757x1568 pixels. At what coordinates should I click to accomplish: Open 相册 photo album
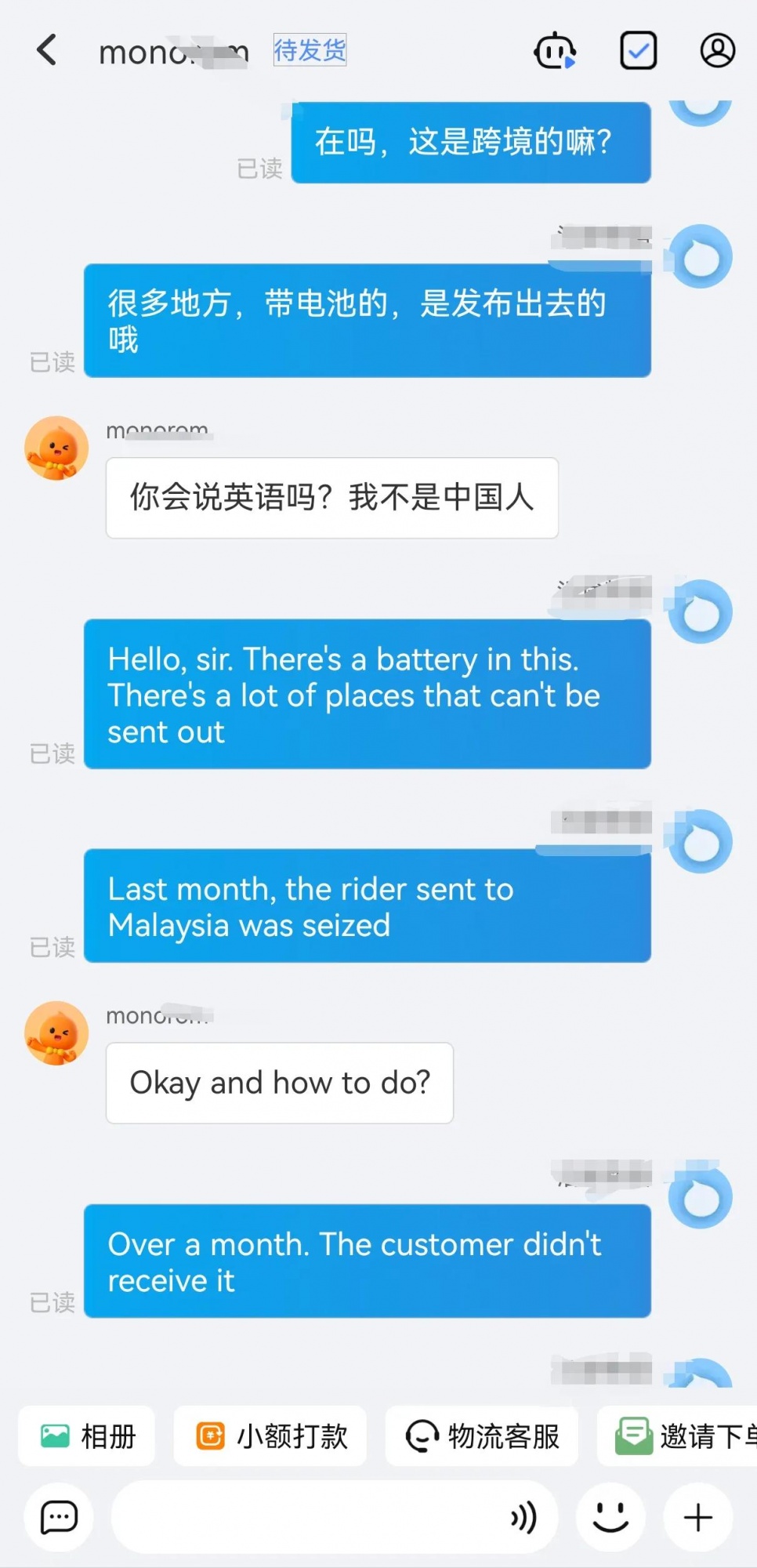[87, 1436]
